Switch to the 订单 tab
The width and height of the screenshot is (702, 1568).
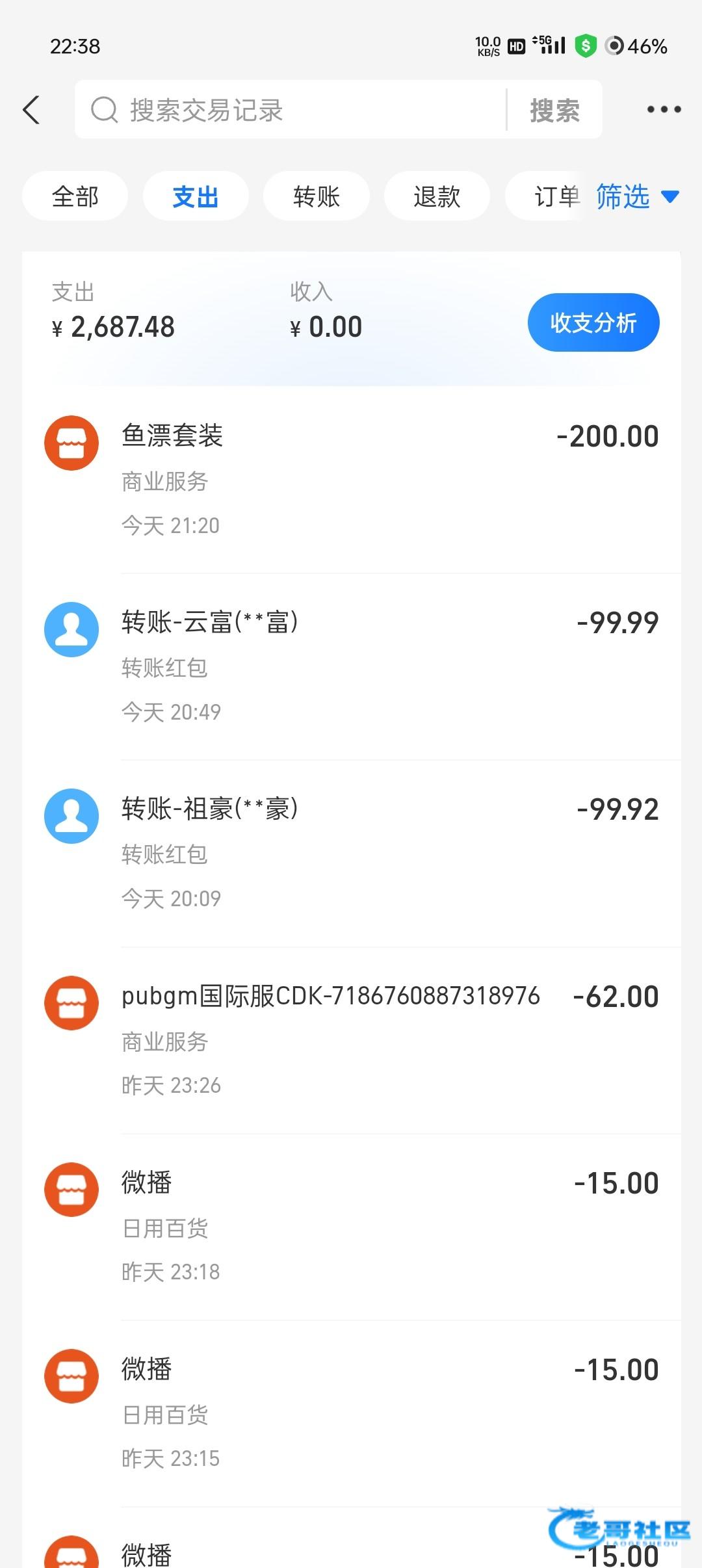click(x=551, y=196)
